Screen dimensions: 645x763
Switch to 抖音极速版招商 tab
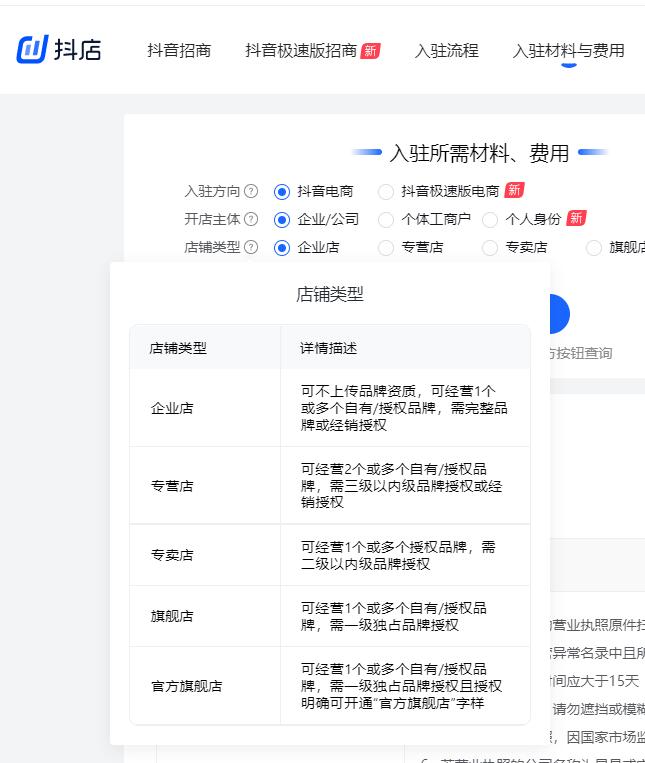point(301,50)
